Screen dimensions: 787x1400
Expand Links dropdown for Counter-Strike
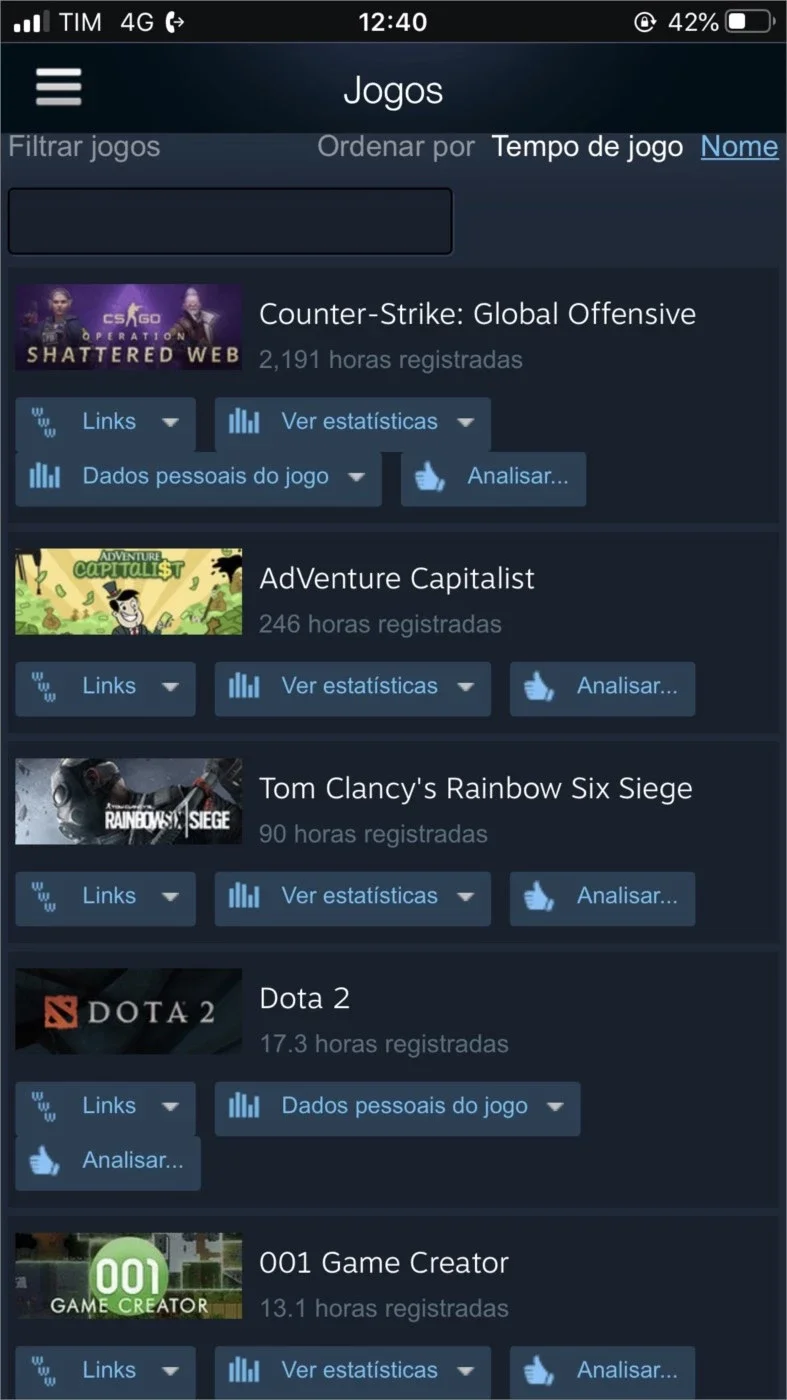tap(105, 422)
